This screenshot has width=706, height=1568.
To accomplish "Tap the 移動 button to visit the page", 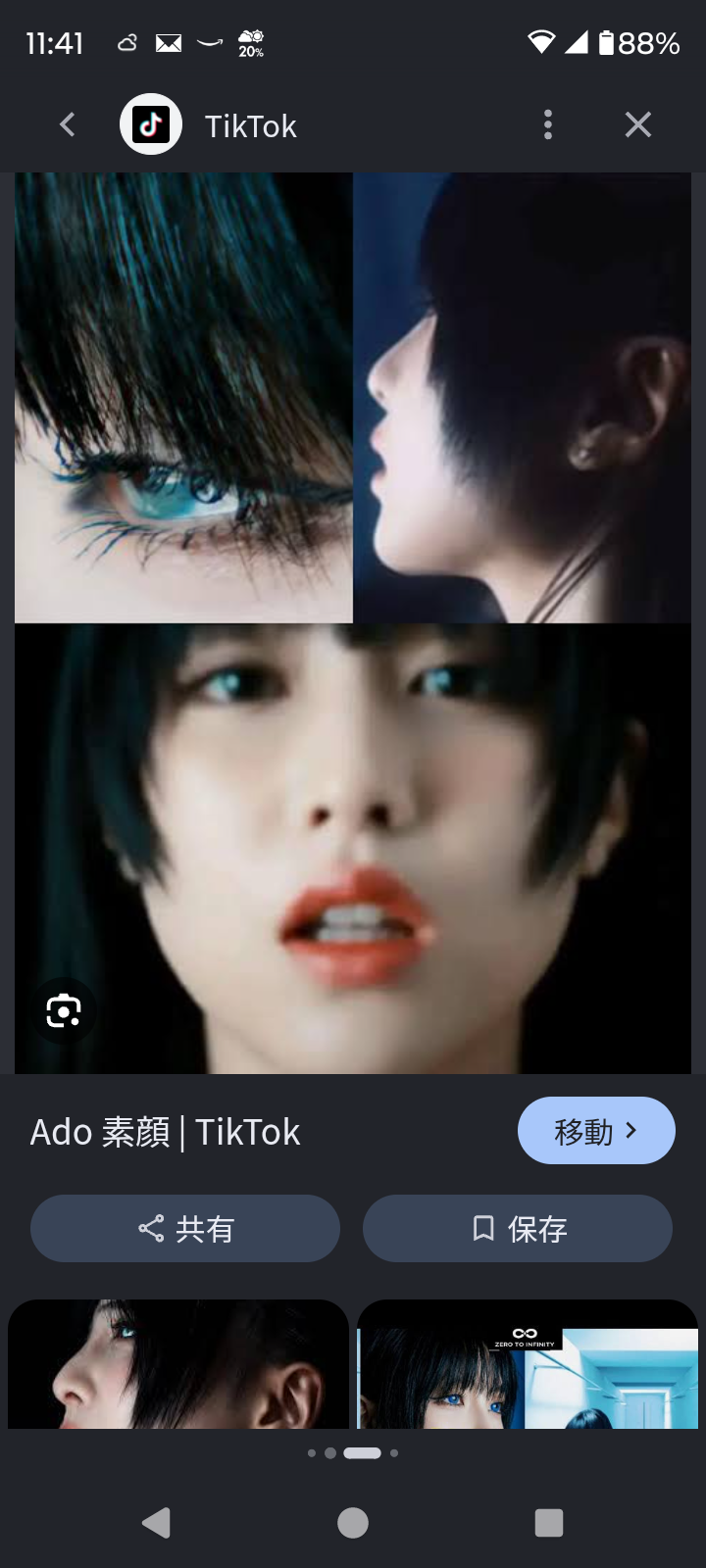I will (596, 1131).
